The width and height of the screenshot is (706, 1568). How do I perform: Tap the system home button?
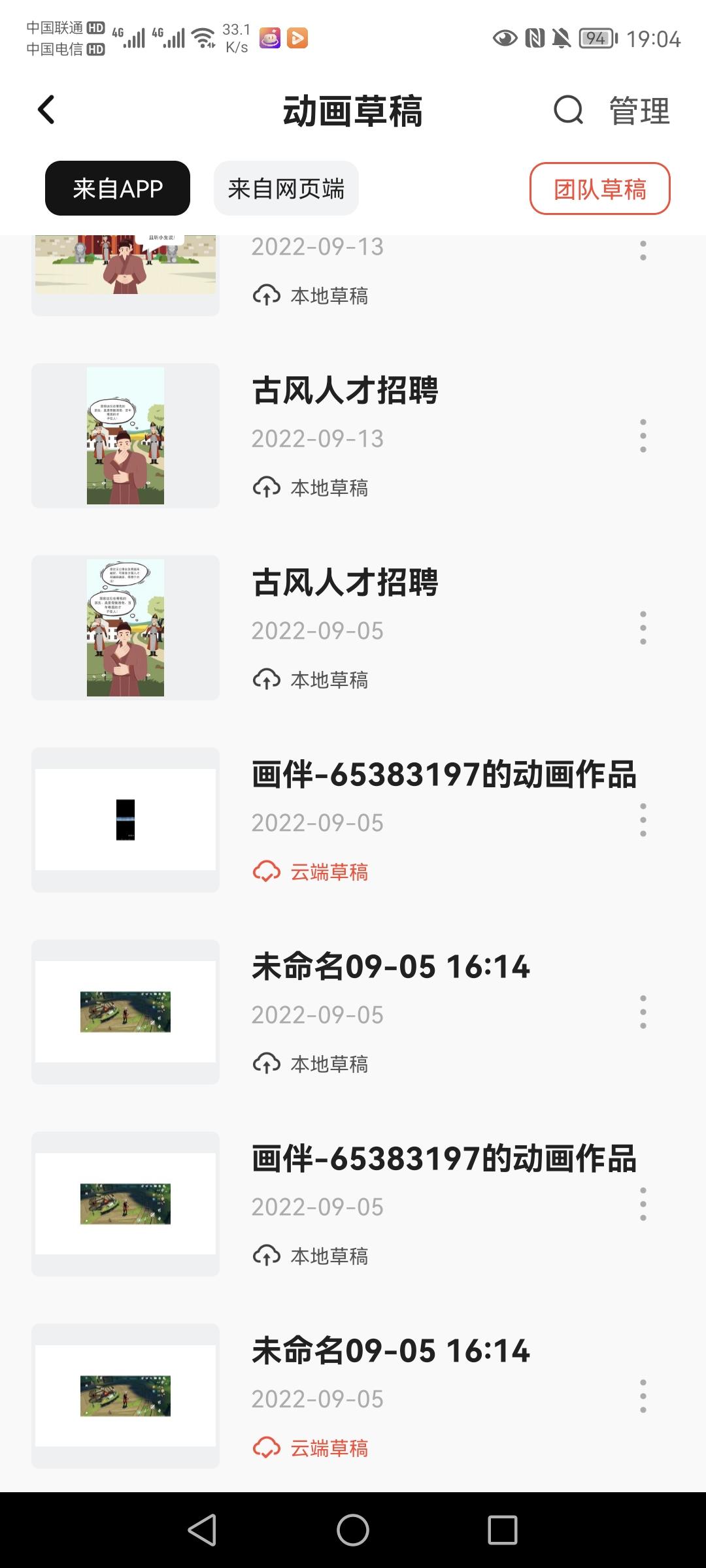coord(353,1529)
